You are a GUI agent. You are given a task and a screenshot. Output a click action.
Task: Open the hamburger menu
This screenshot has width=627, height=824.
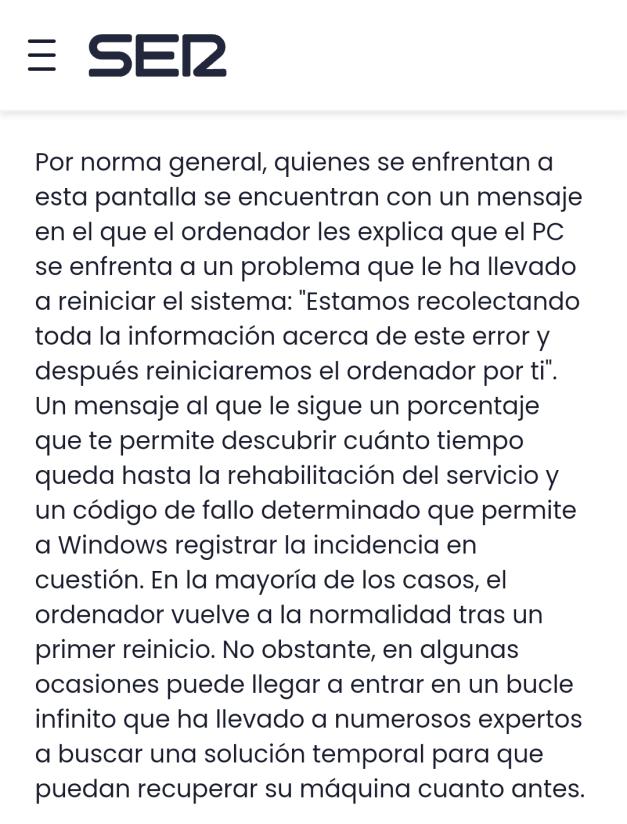pyautogui.click(x=41, y=56)
